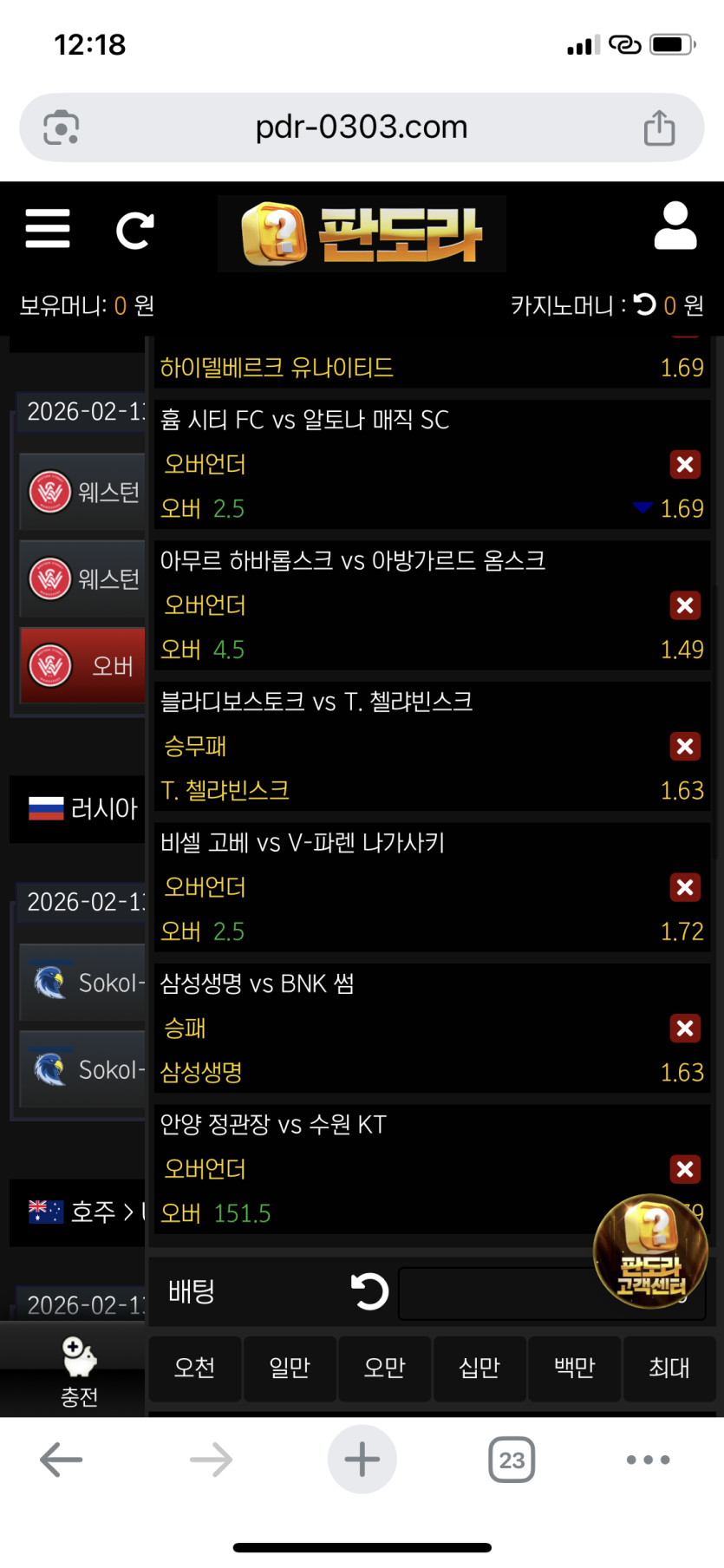Open the hamburger menu
The width and height of the screenshot is (724, 1568).
tap(48, 229)
